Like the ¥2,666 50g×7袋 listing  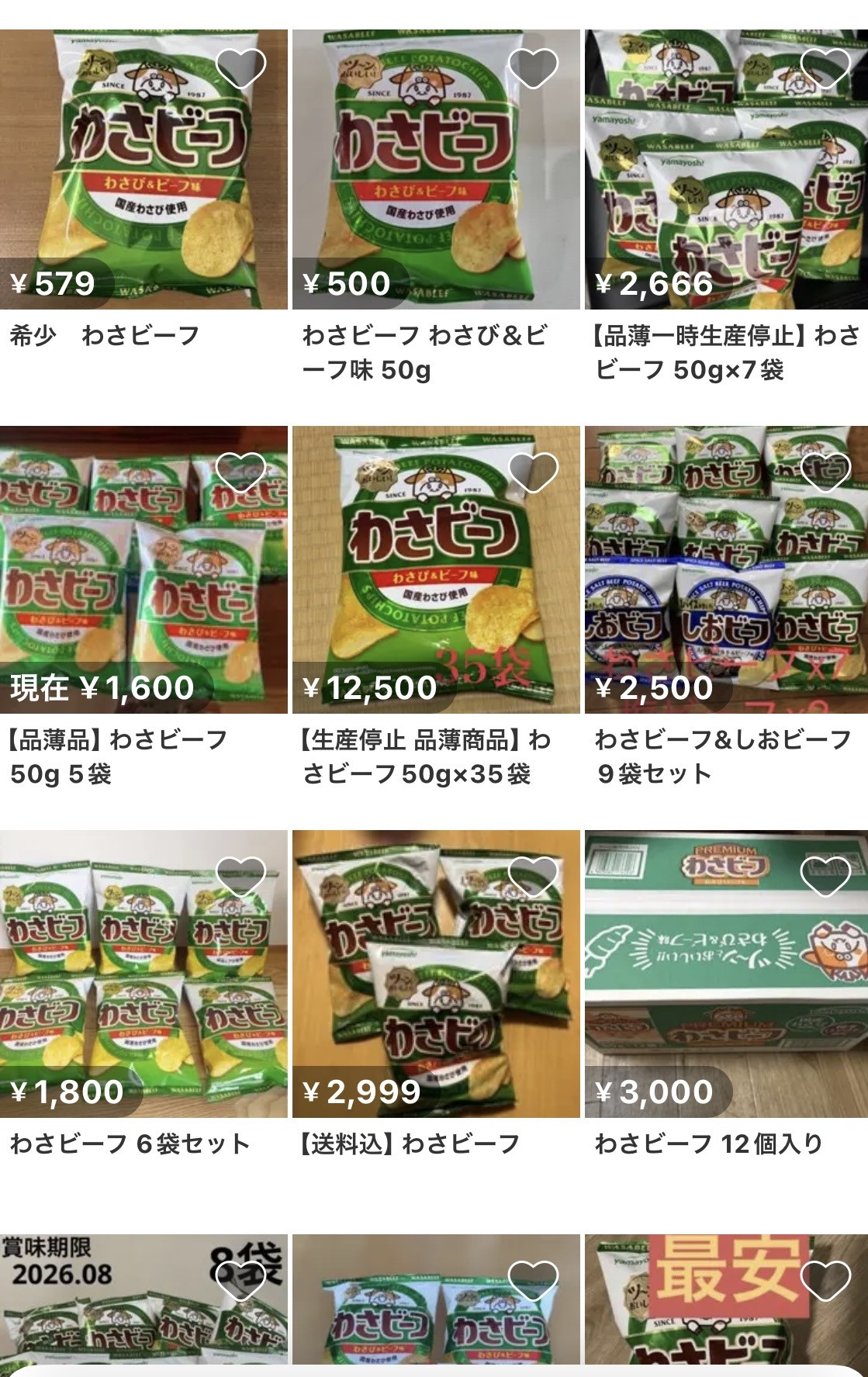[x=825, y=67]
